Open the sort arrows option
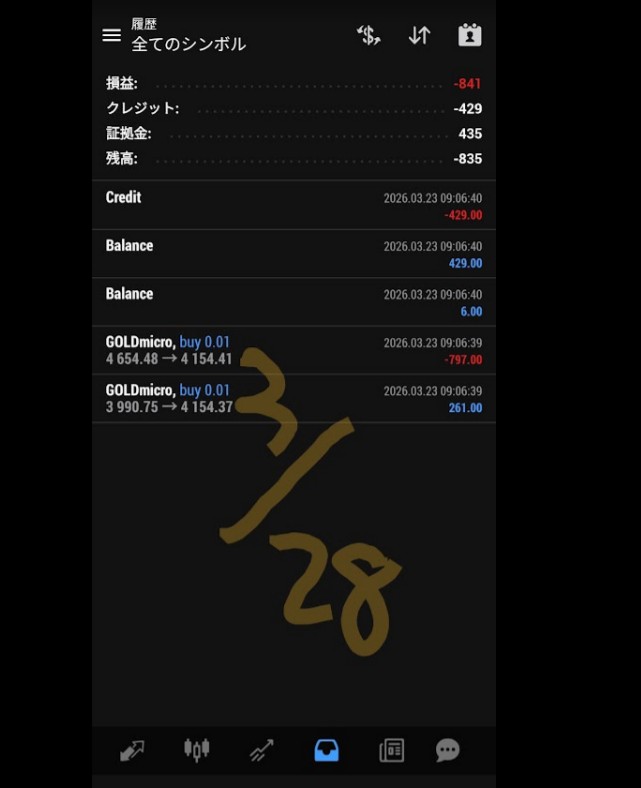The width and height of the screenshot is (641, 788). click(x=419, y=35)
